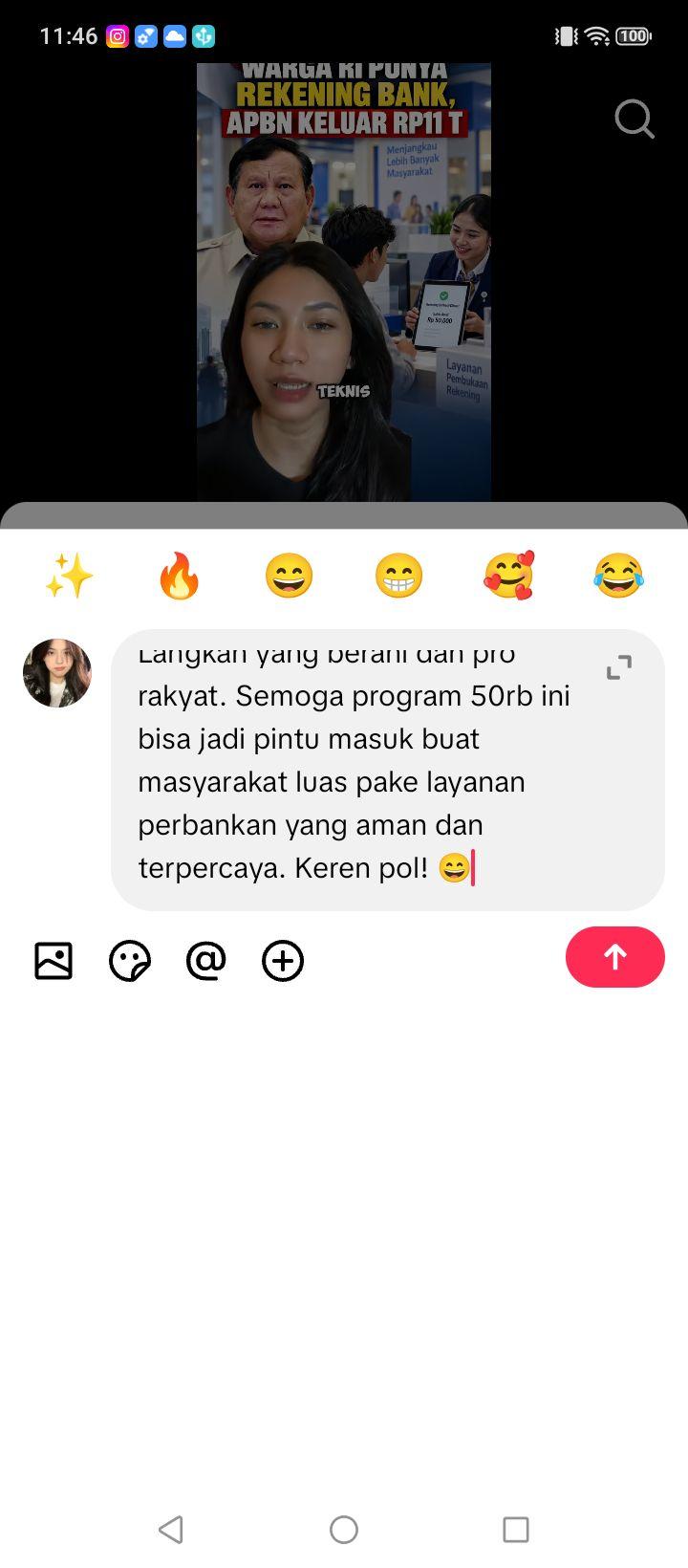Open recent apps from the navigation bar
Viewport: 688px width, 1568px height.
coord(516,1530)
